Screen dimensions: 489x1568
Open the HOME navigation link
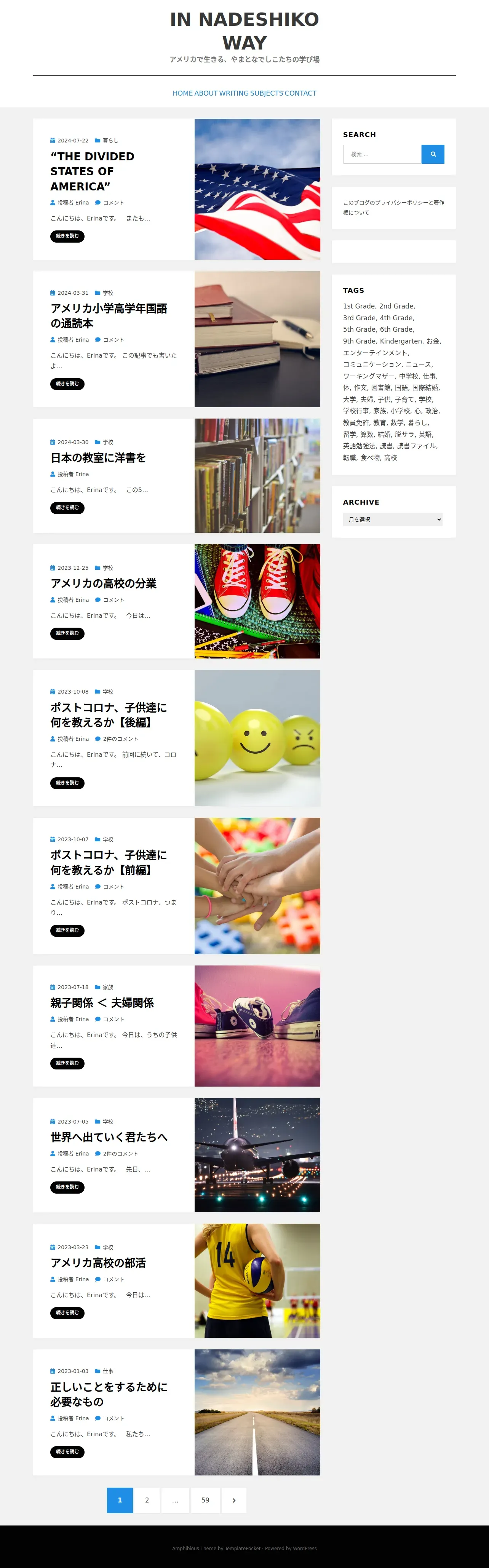[182, 93]
